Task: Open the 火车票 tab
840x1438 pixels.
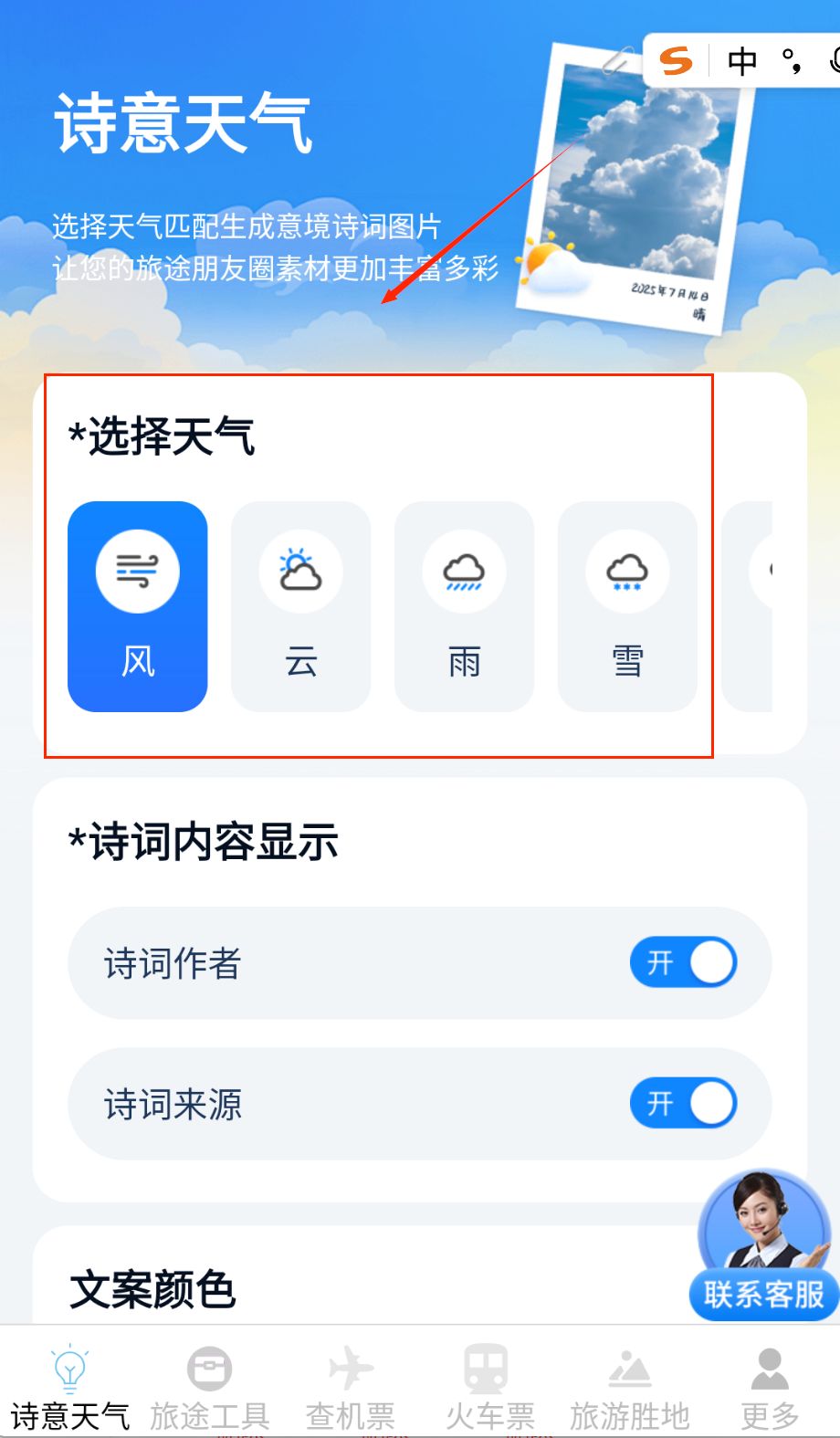Action: coord(489,1388)
